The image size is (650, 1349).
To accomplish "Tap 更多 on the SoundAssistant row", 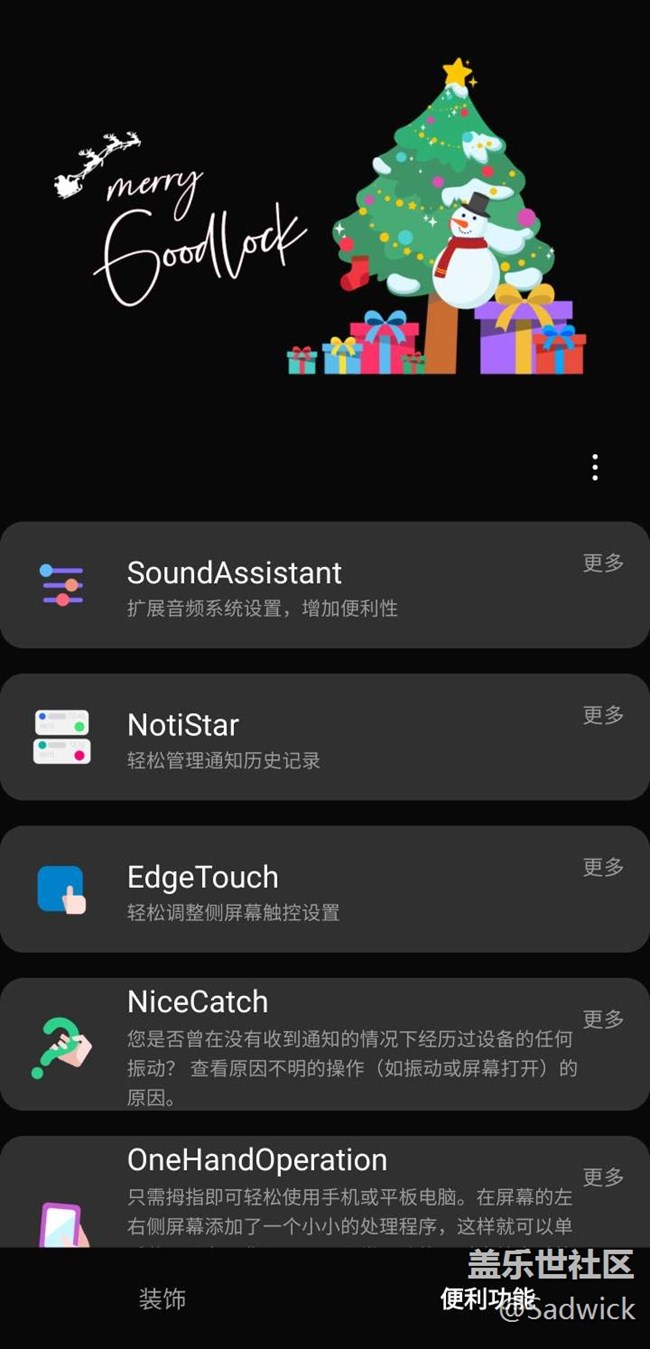I will (x=603, y=563).
